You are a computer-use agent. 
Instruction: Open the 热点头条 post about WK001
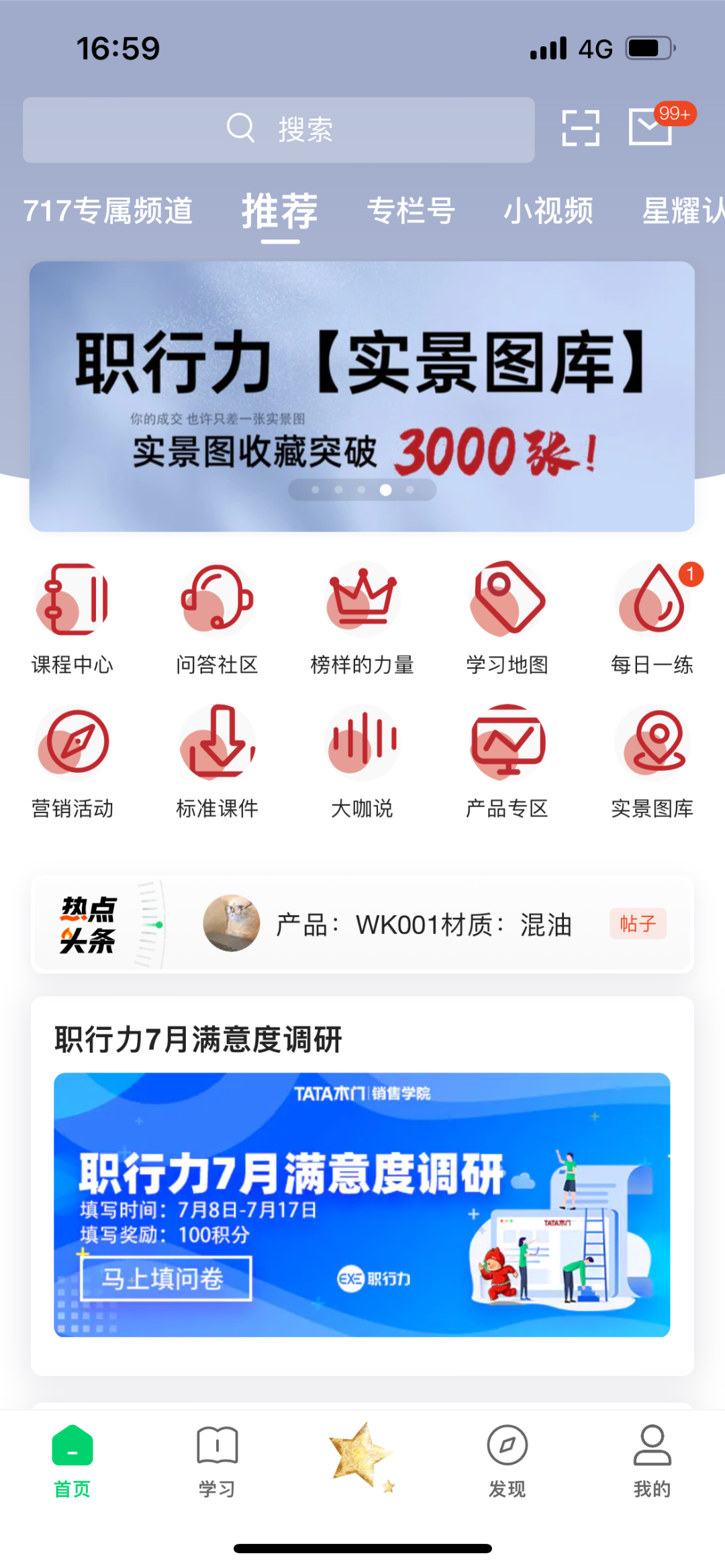pyautogui.click(x=423, y=925)
